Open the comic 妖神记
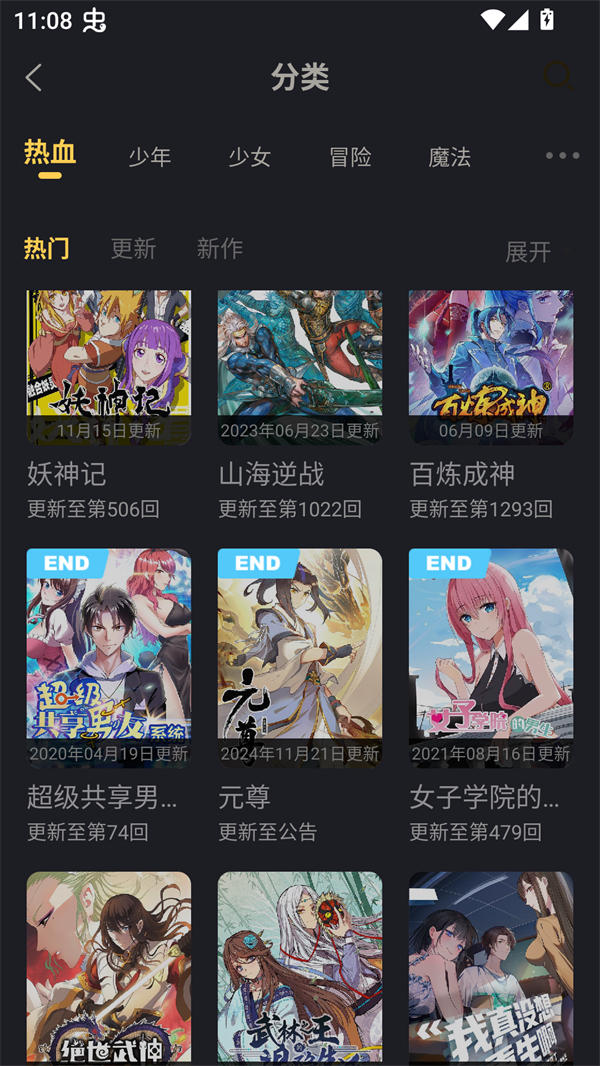The height and width of the screenshot is (1066, 600). 109,367
